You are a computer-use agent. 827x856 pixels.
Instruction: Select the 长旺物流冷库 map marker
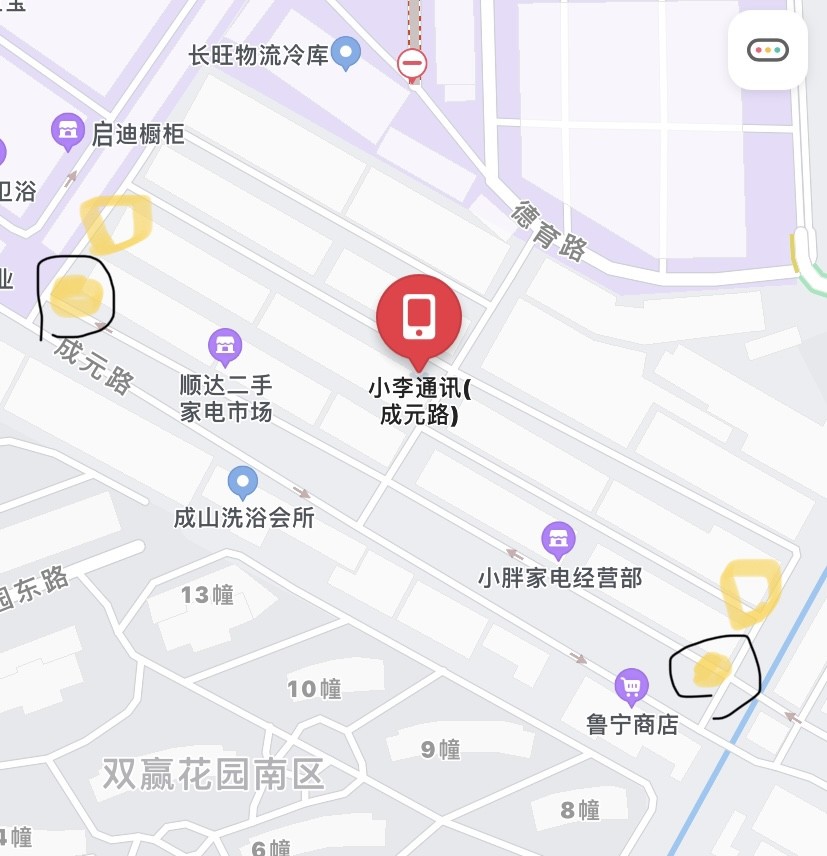point(346,52)
